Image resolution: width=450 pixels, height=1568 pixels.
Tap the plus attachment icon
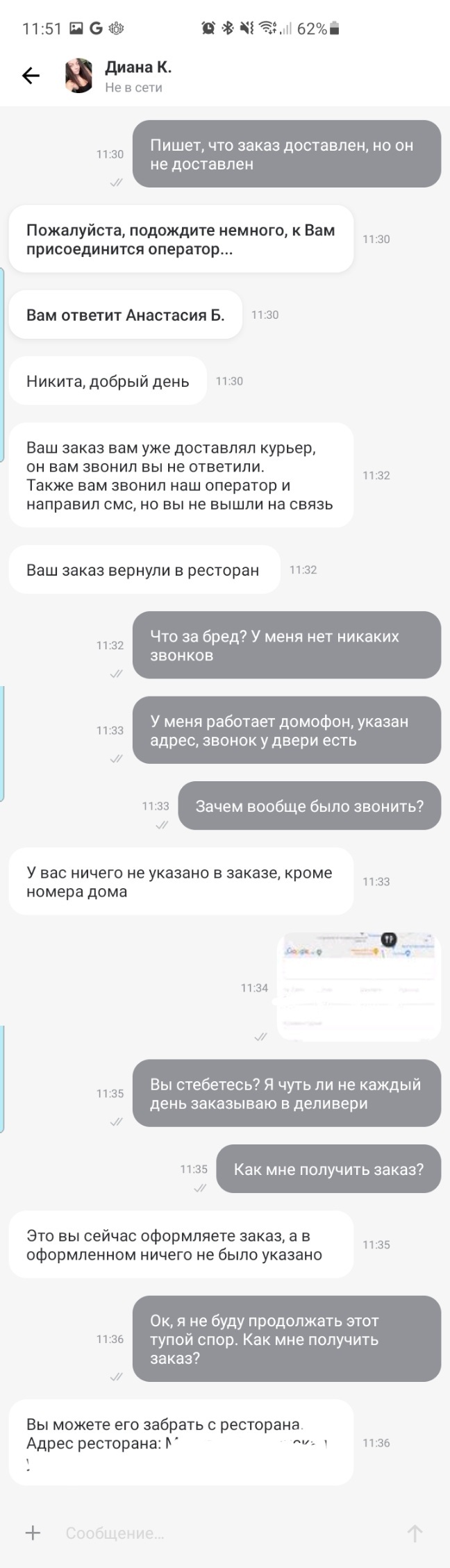tap(33, 1533)
